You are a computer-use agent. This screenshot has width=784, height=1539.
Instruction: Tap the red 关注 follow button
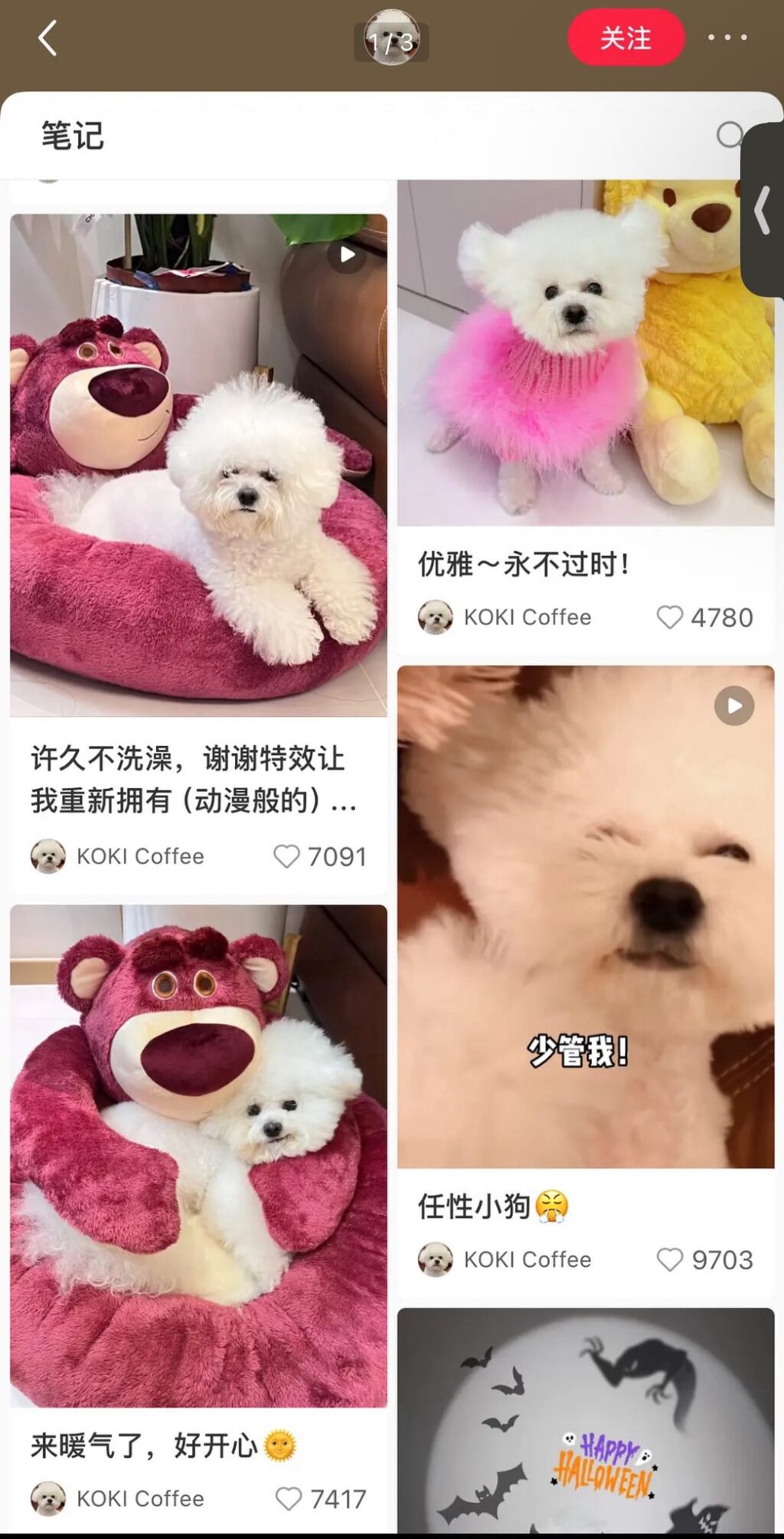[x=626, y=38]
